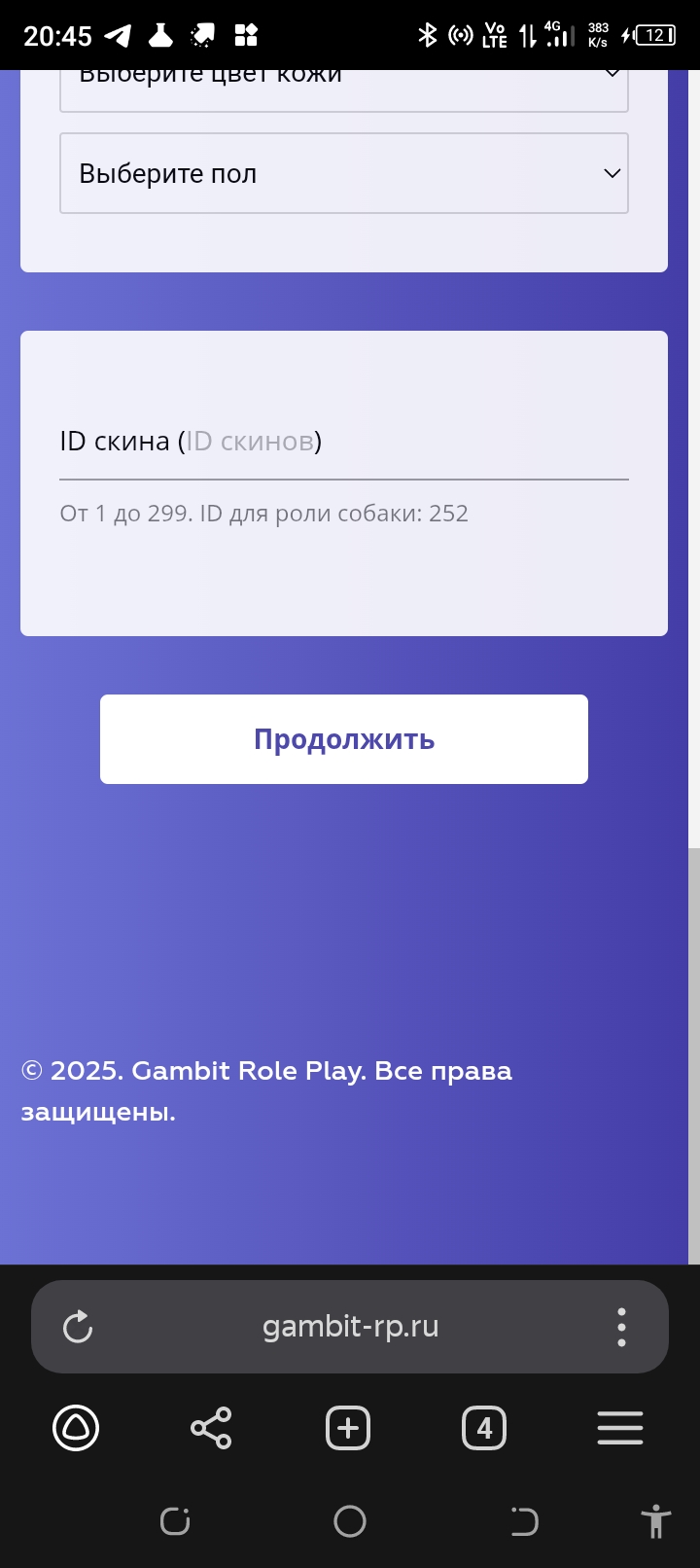Open the "ID скинов" link
The image size is (700, 1568).
250,442
